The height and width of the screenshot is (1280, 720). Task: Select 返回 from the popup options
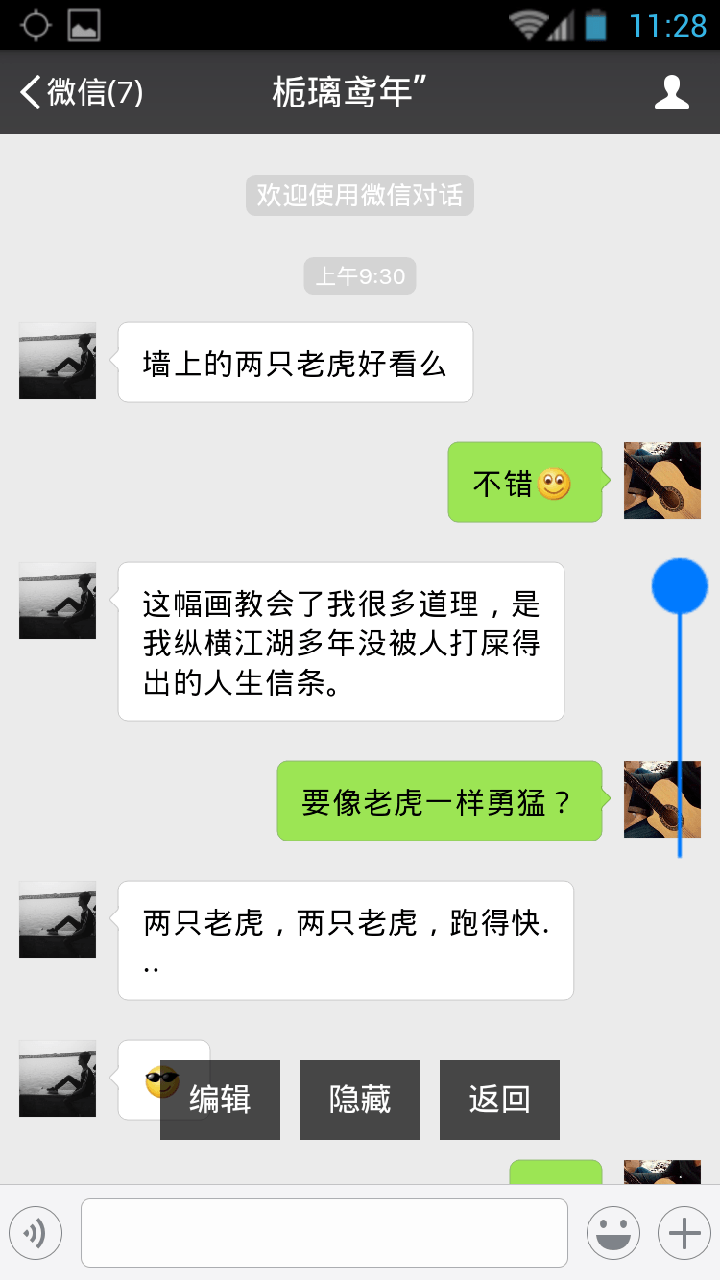coord(500,1099)
